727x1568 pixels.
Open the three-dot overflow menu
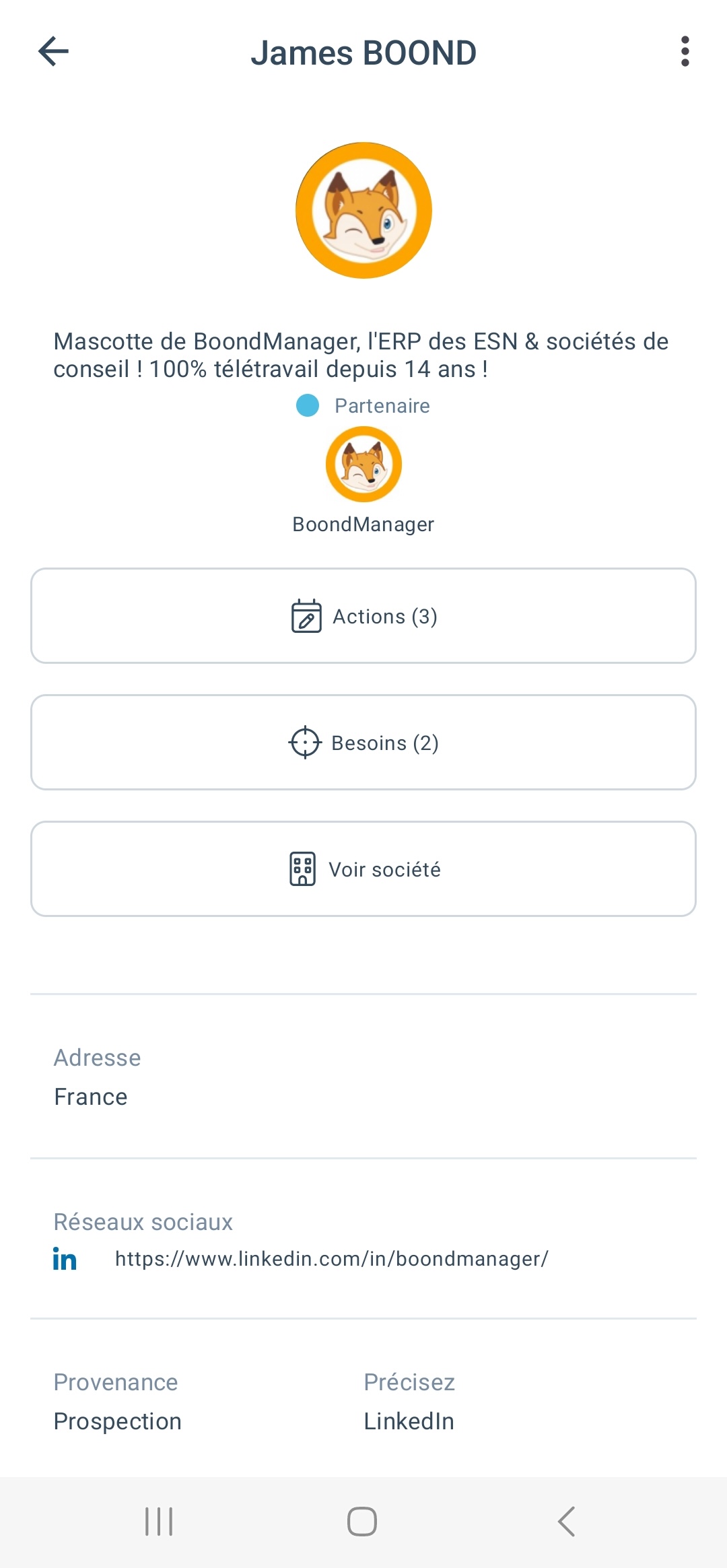point(685,52)
